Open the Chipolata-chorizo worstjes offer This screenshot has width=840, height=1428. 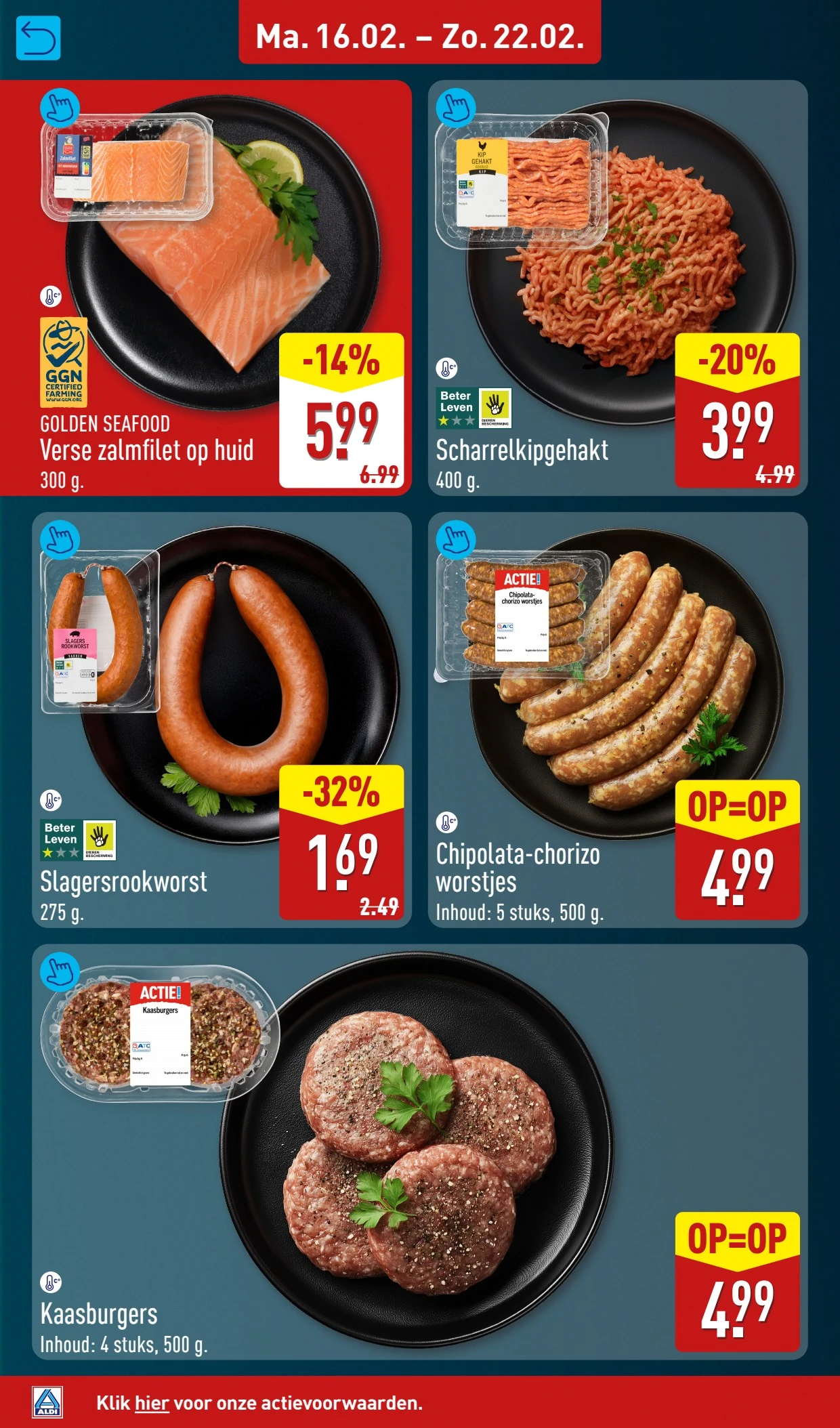coord(617,719)
